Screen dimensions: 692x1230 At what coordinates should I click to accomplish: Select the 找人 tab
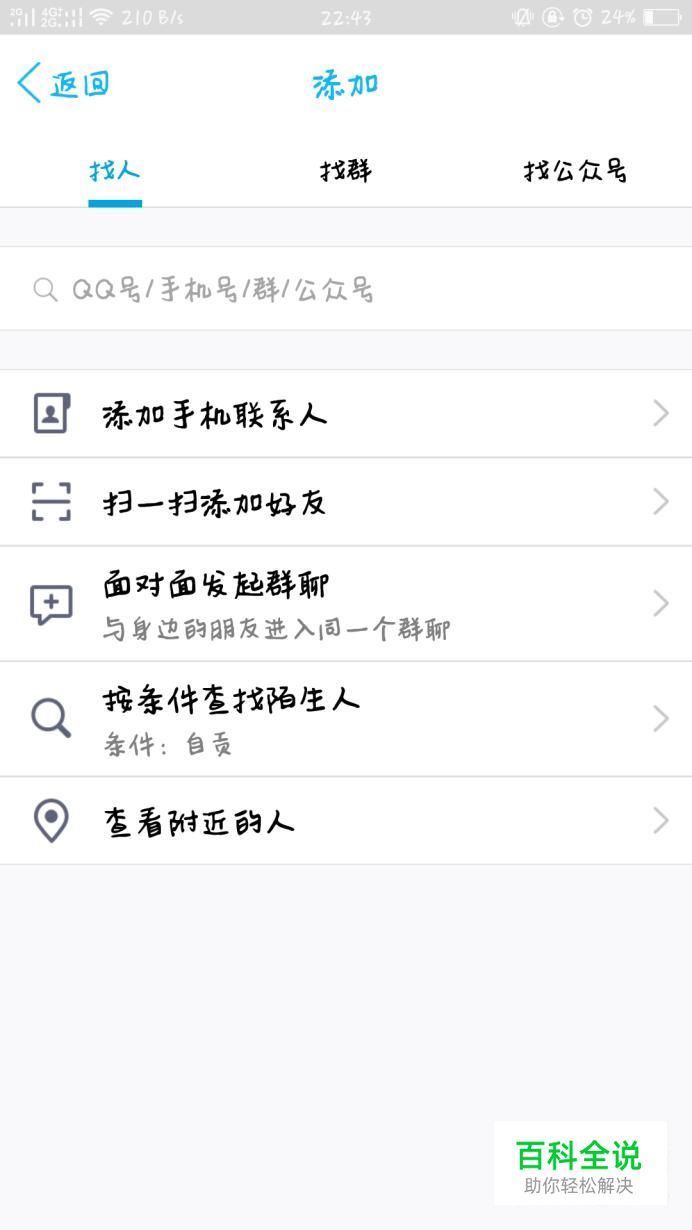(x=115, y=171)
